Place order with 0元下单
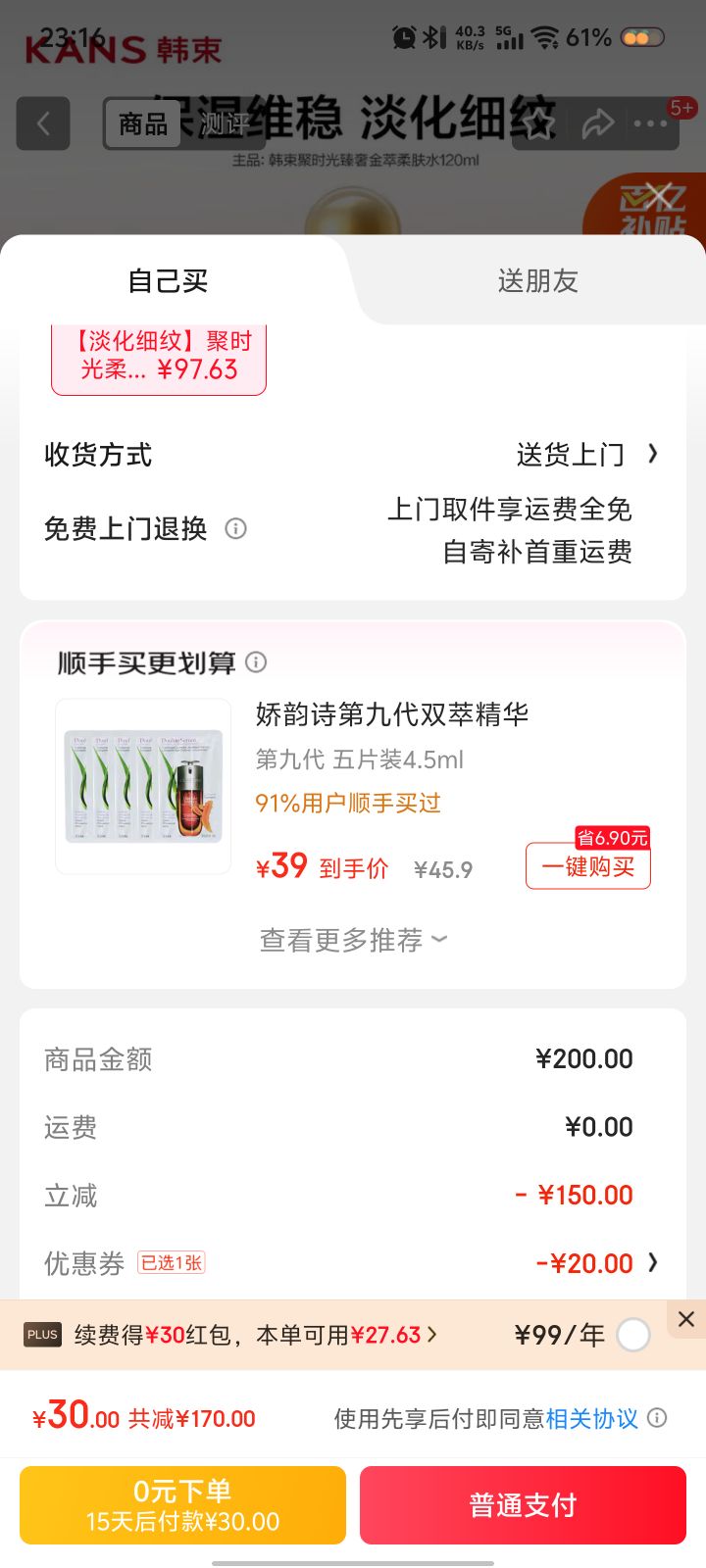Image resolution: width=706 pixels, height=1568 pixels. coord(182,1505)
